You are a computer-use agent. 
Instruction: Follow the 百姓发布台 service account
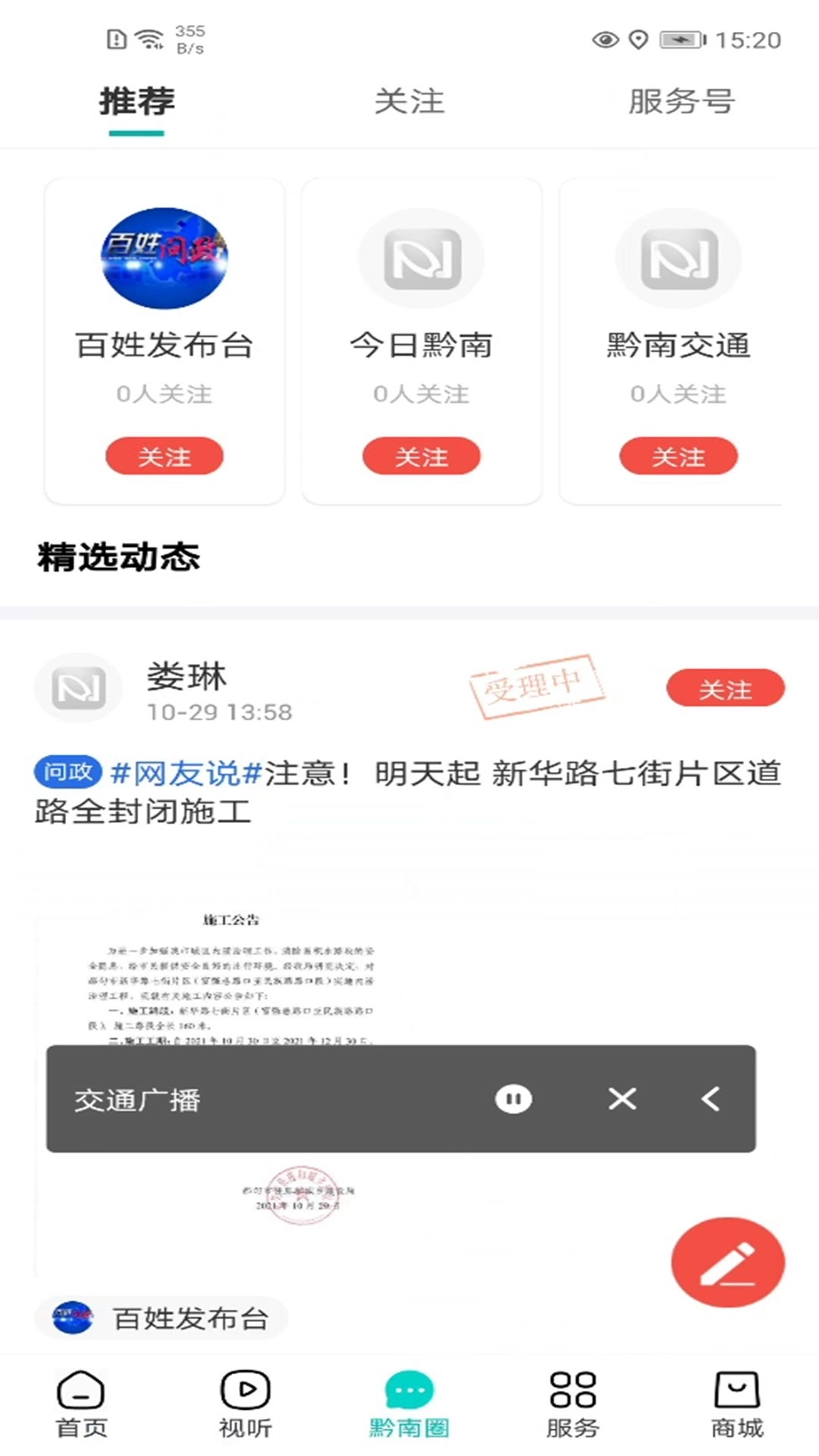tap(164, 456)
